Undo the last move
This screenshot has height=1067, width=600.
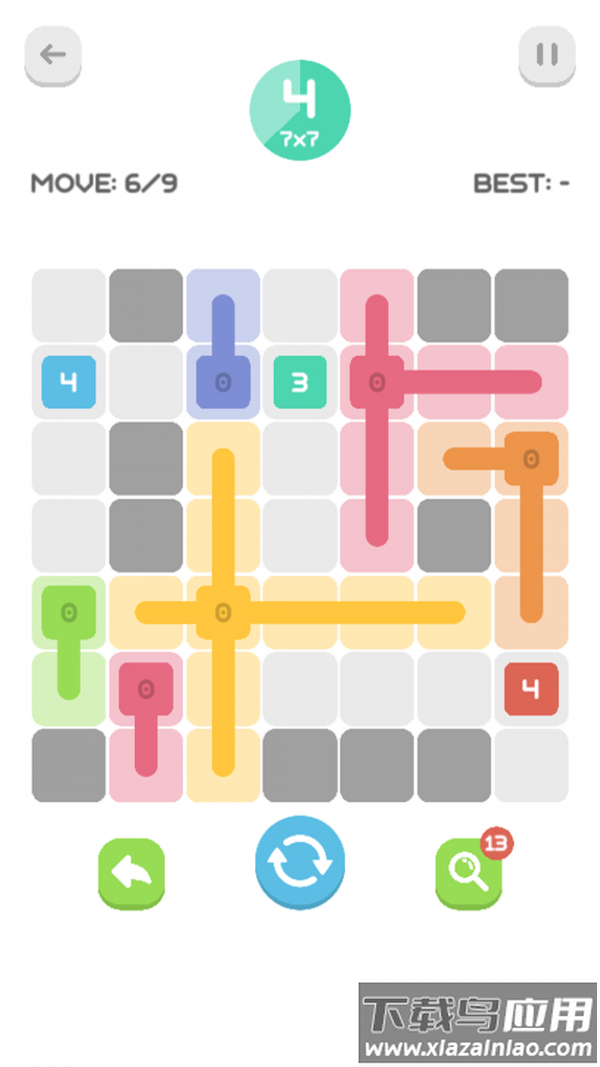[131, 872]
